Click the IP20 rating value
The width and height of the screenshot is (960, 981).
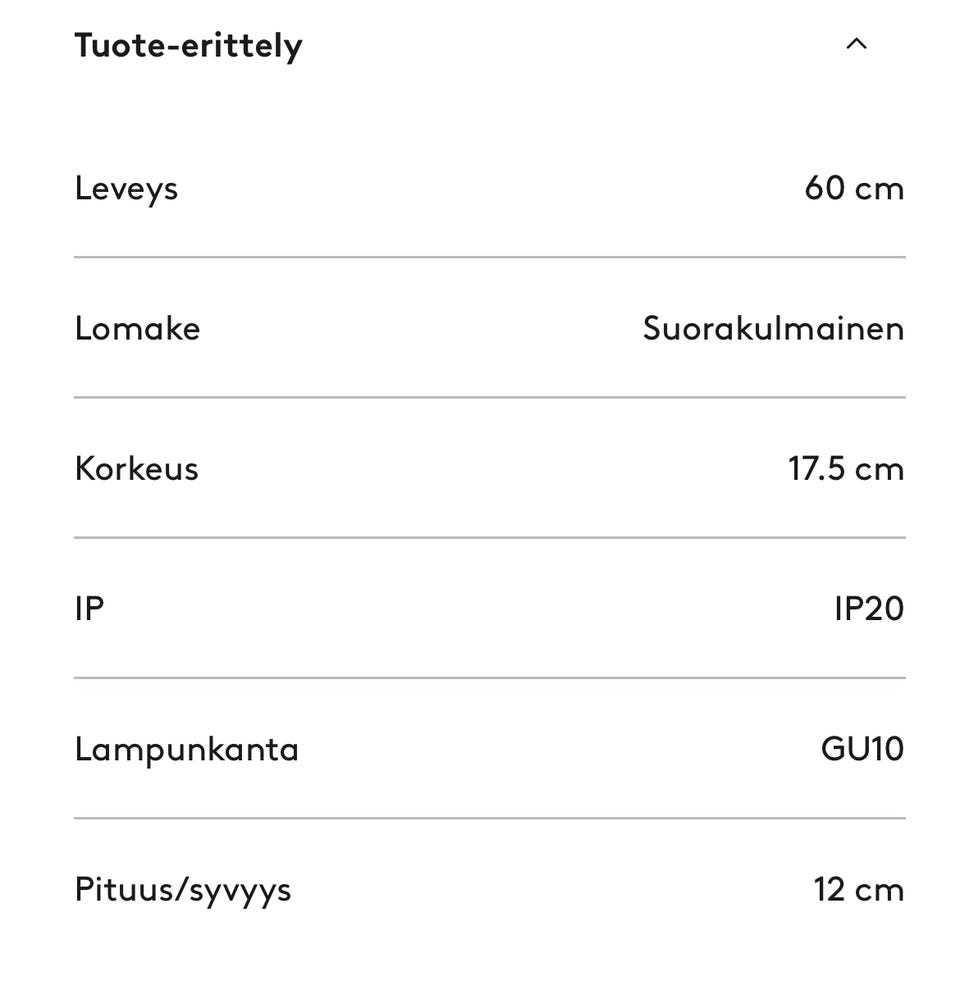pyautogui.click(x=869, y=608)
